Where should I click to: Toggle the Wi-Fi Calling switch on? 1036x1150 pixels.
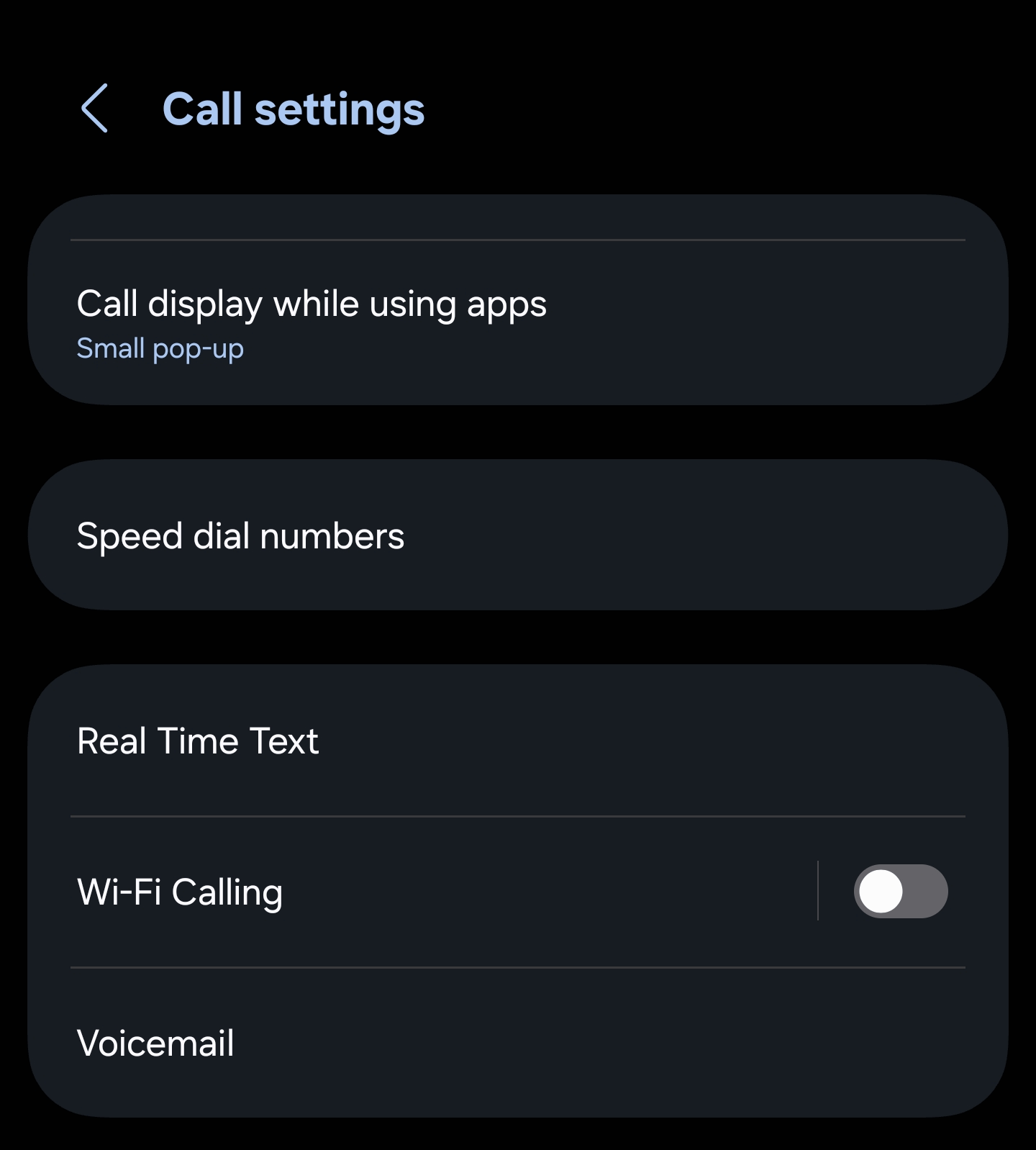901,891
